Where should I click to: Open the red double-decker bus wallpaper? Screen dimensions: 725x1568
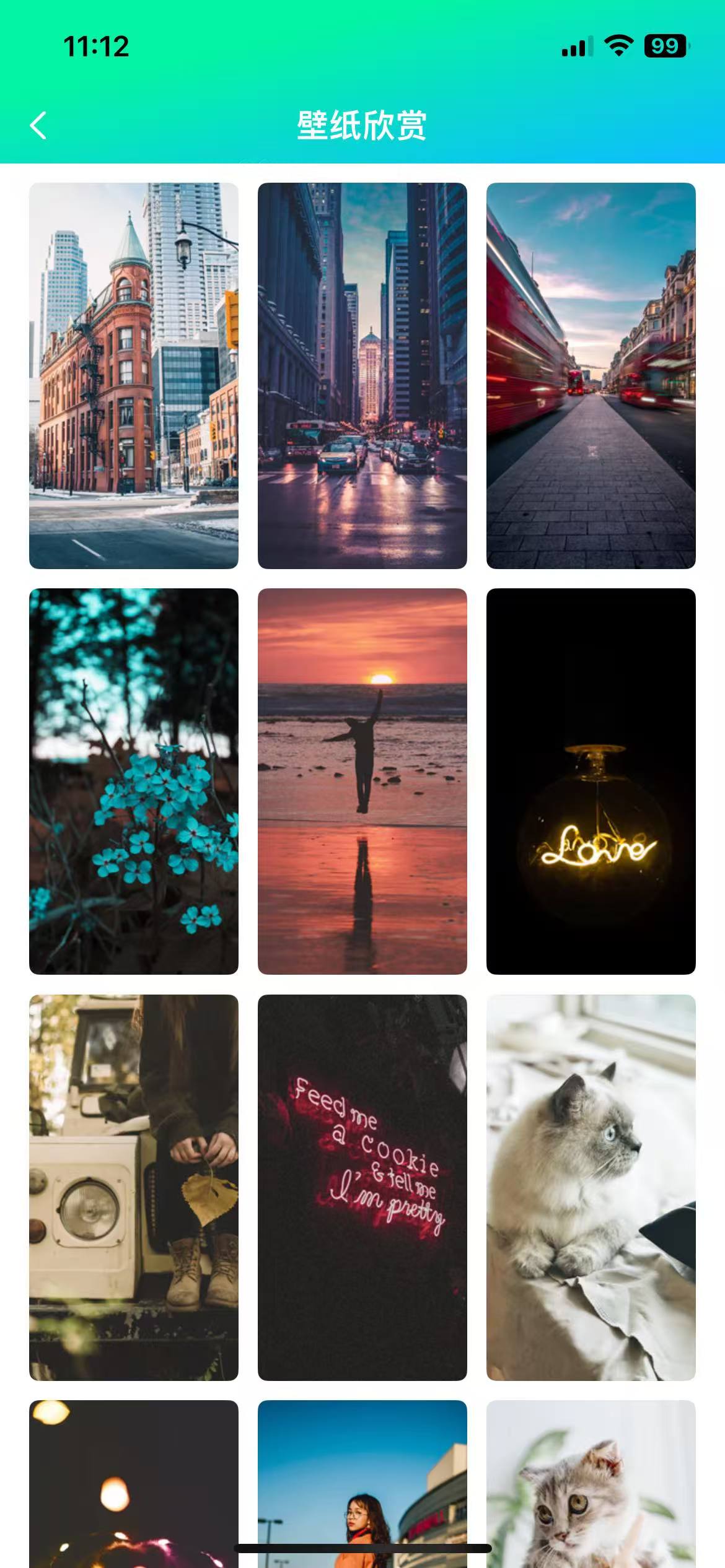pyautogui.click(x=591, y=375)
